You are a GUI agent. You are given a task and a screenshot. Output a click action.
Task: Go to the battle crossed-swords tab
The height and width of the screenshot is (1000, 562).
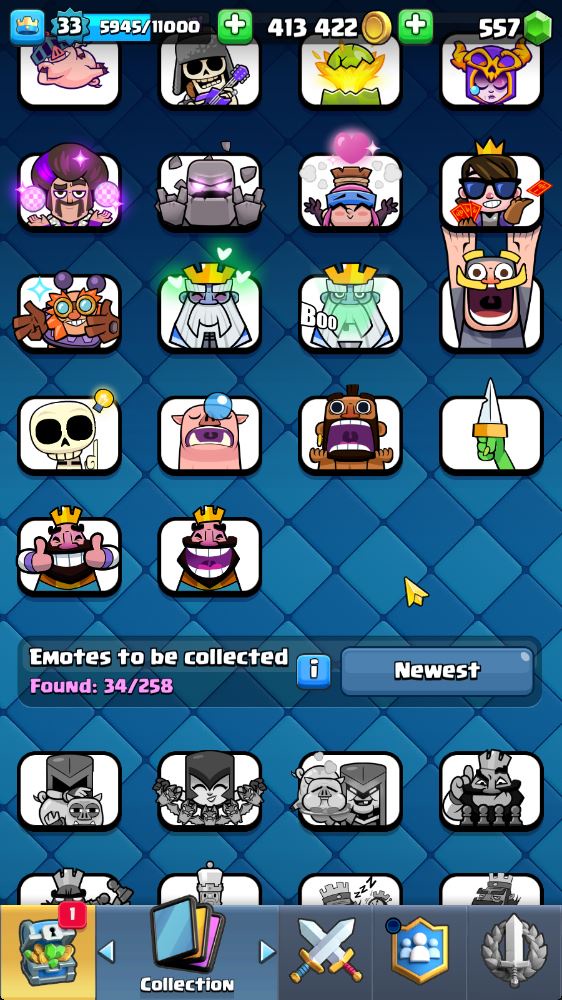pos(325,950)
